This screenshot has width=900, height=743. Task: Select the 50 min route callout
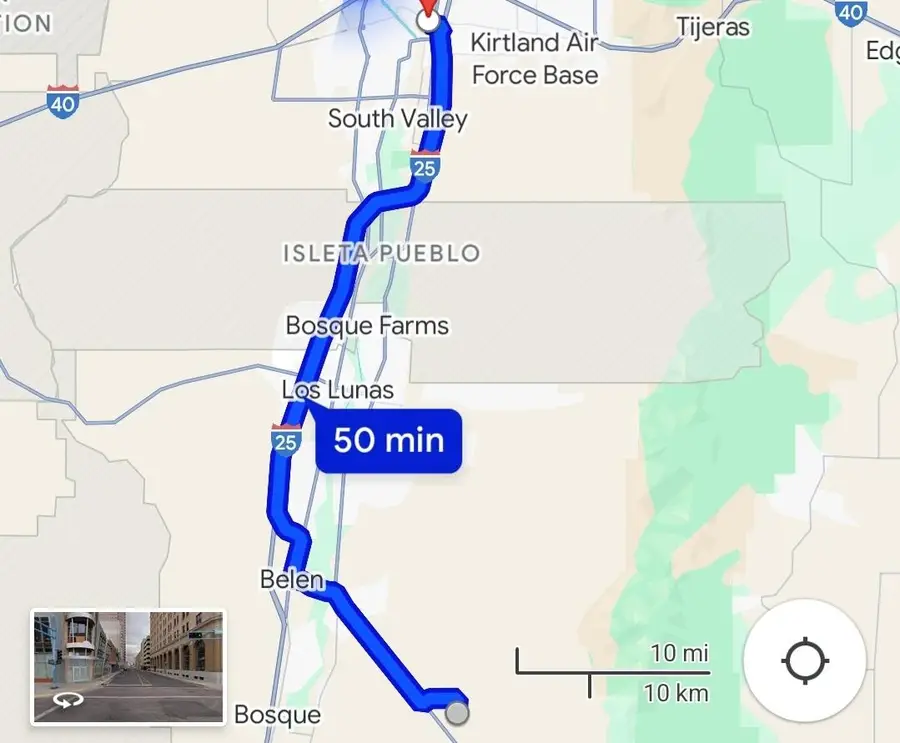pyautogui.click(x=389, y=440)
